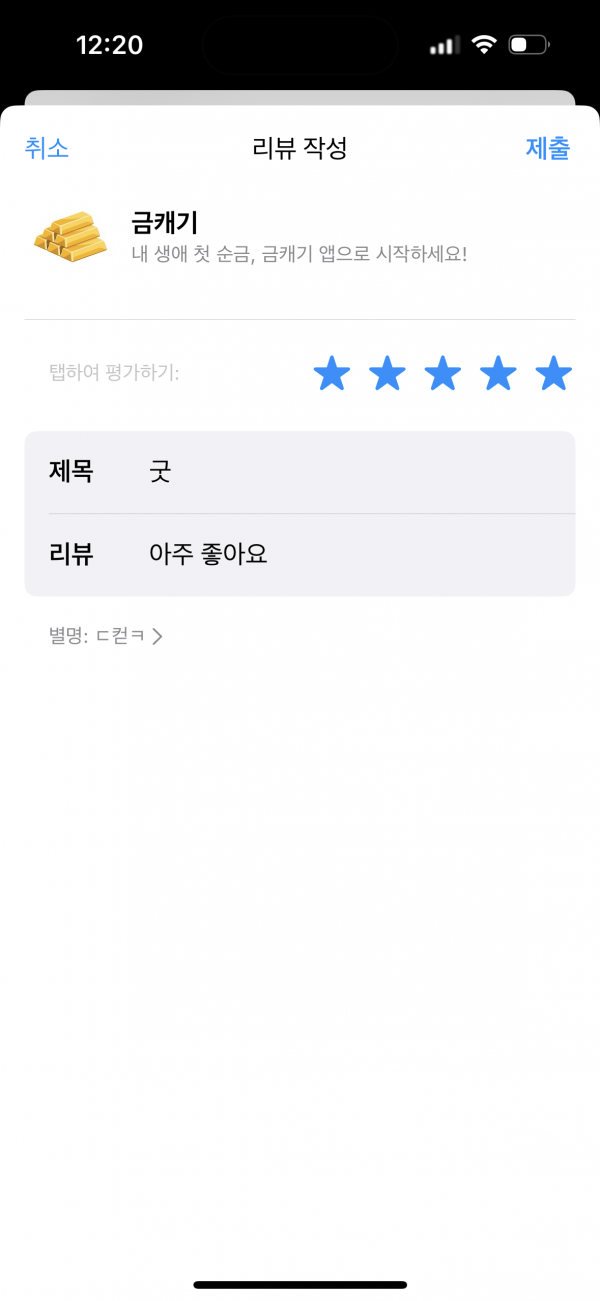
Task: Set rating to one star
Action: coord(332,374)
